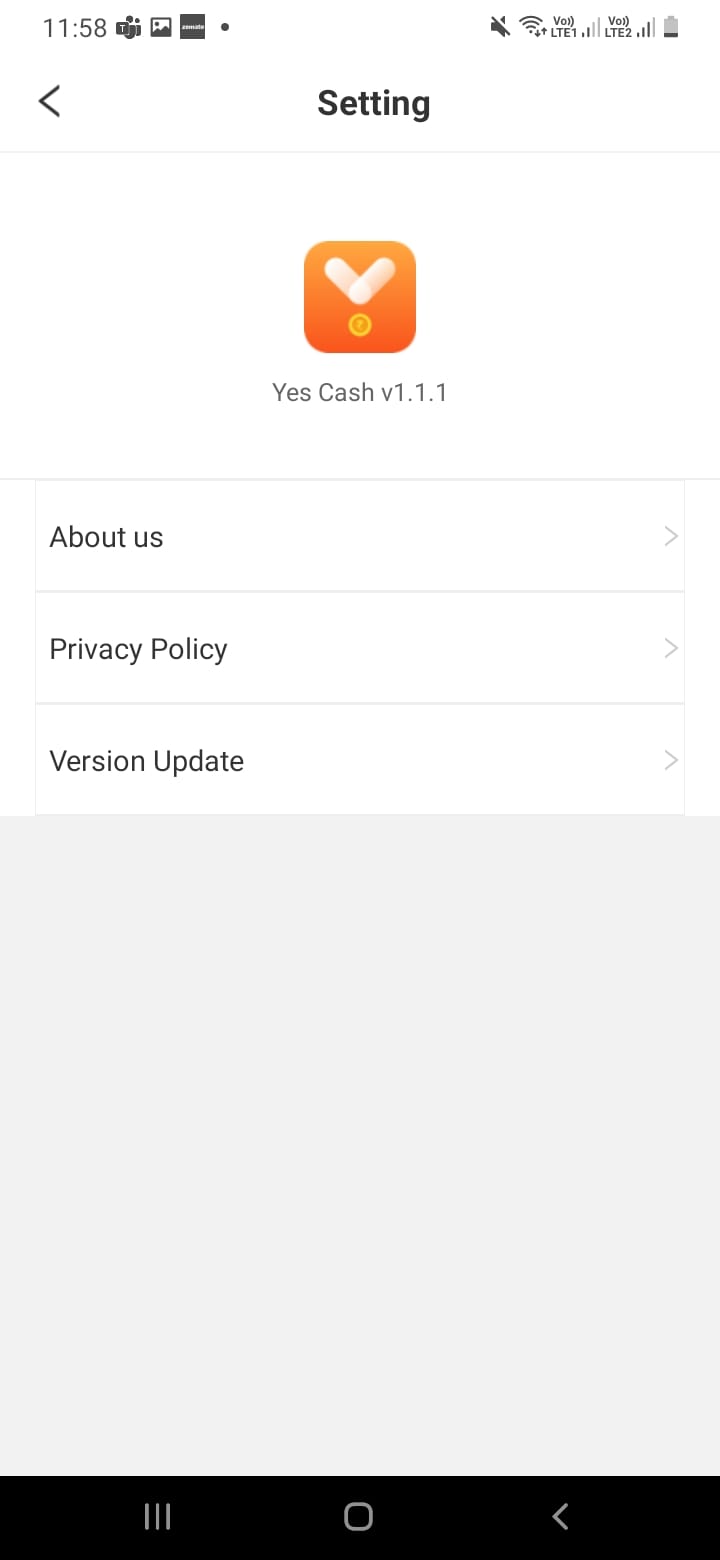Screen dimensions: 720x1560
Task: Open the Version Update row
Action: click(x=360, y=761)
